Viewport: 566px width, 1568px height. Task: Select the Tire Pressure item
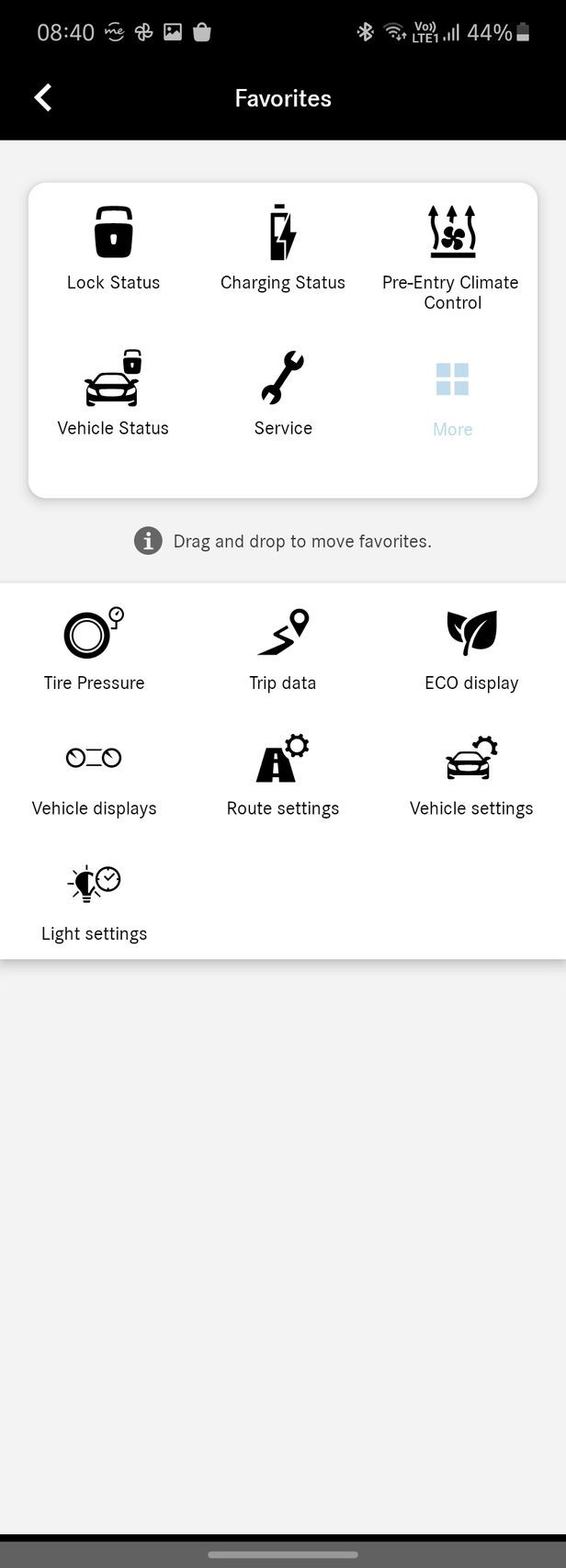pos(94,649)
